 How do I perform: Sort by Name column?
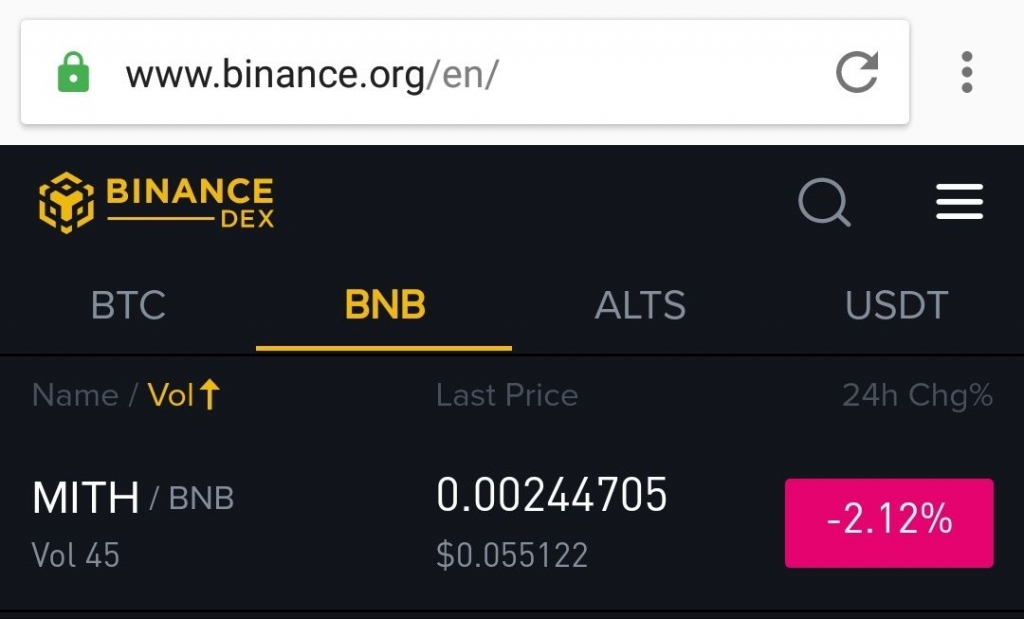click(x=75, y=395)
